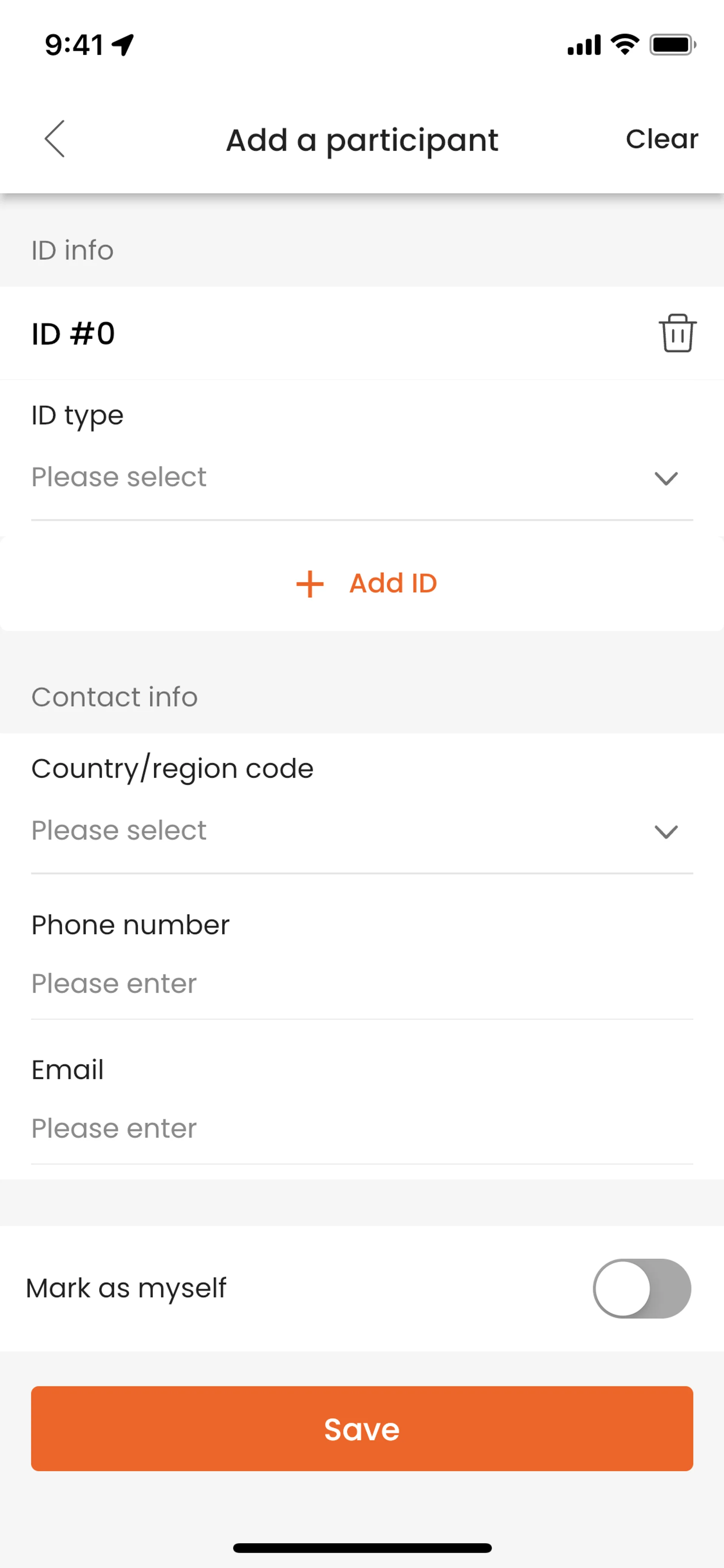Select the Add a participant title
The width and height of the screenshot is (724, 1568).
point(362,140)
